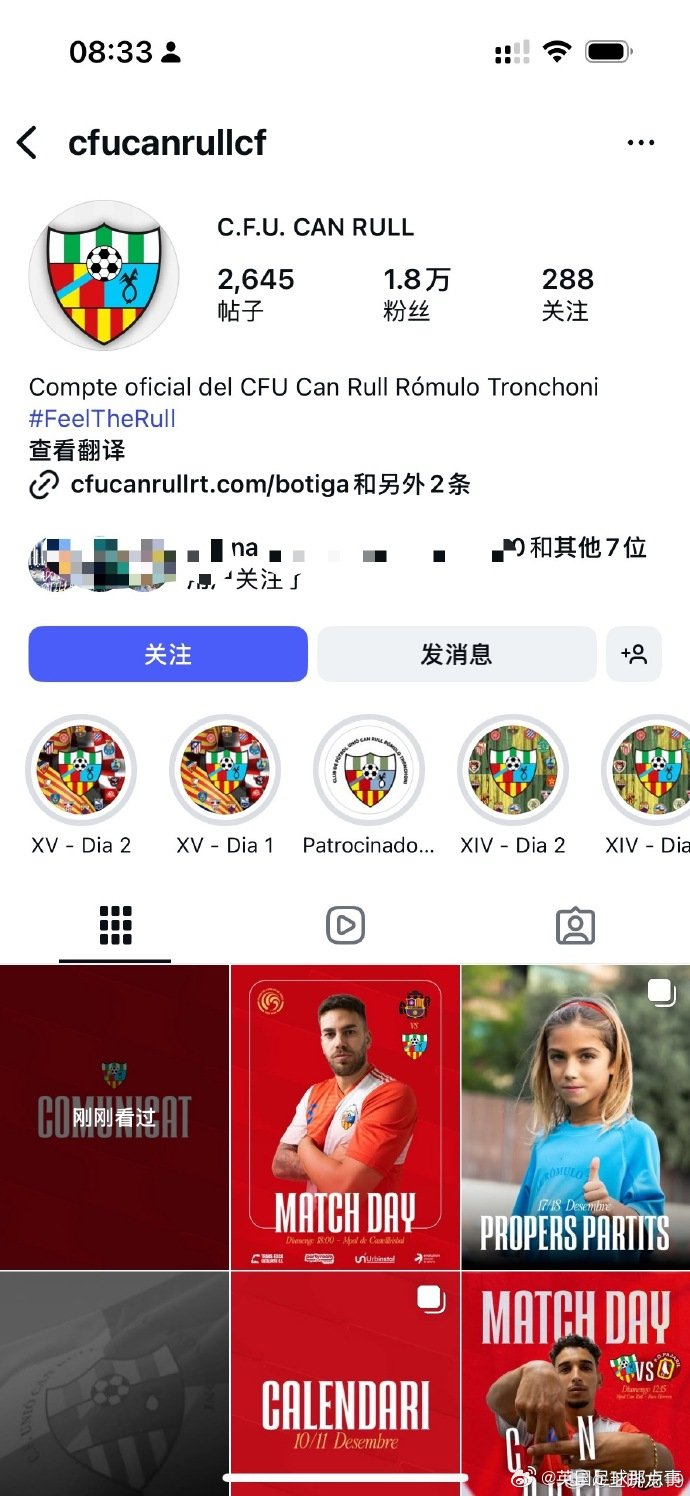This screenshot has width=690, height=1496.
Task: Open the CALENDARI 10/11 Desembre post
Action: (x=345, y=1385)
